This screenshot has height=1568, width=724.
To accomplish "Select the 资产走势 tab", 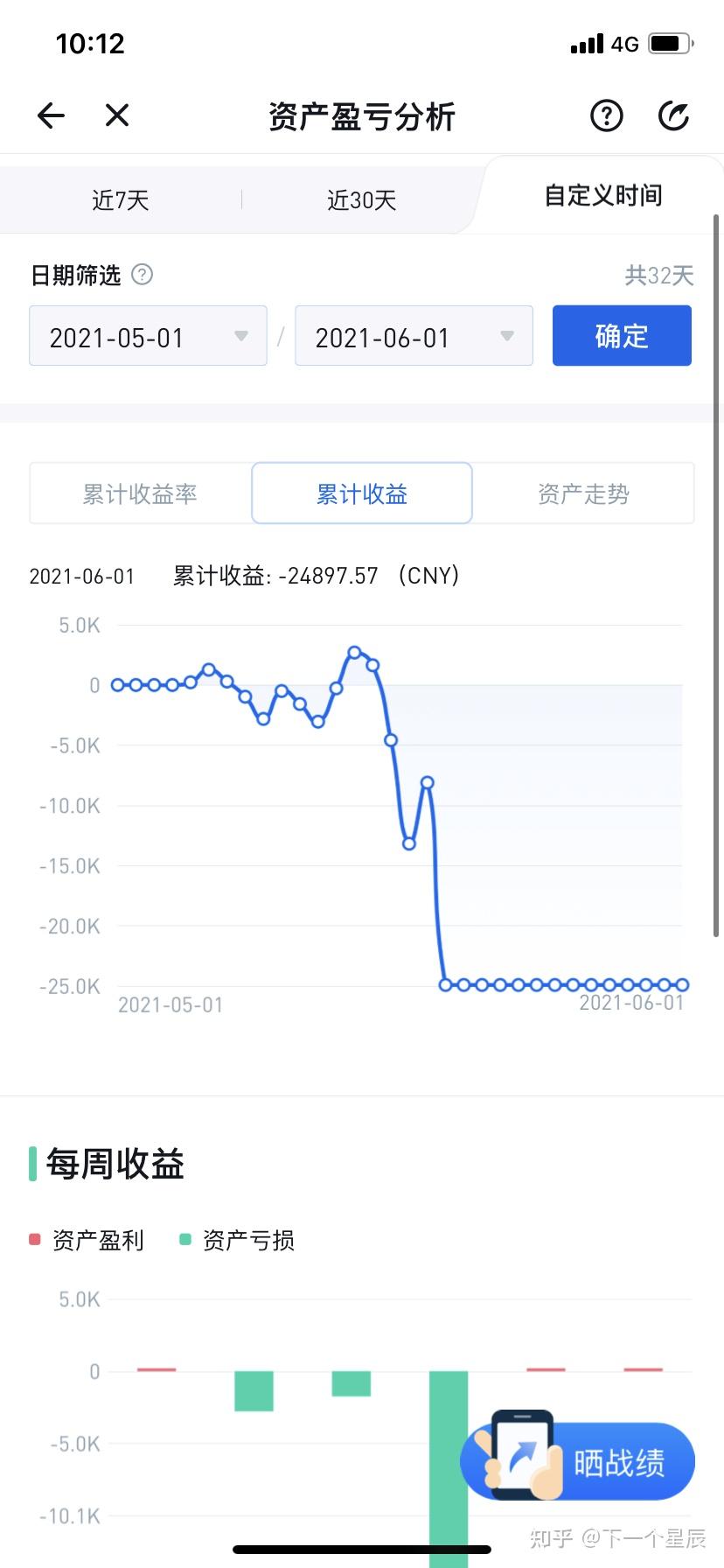I will pyautogui.click(x=582, y=493).
